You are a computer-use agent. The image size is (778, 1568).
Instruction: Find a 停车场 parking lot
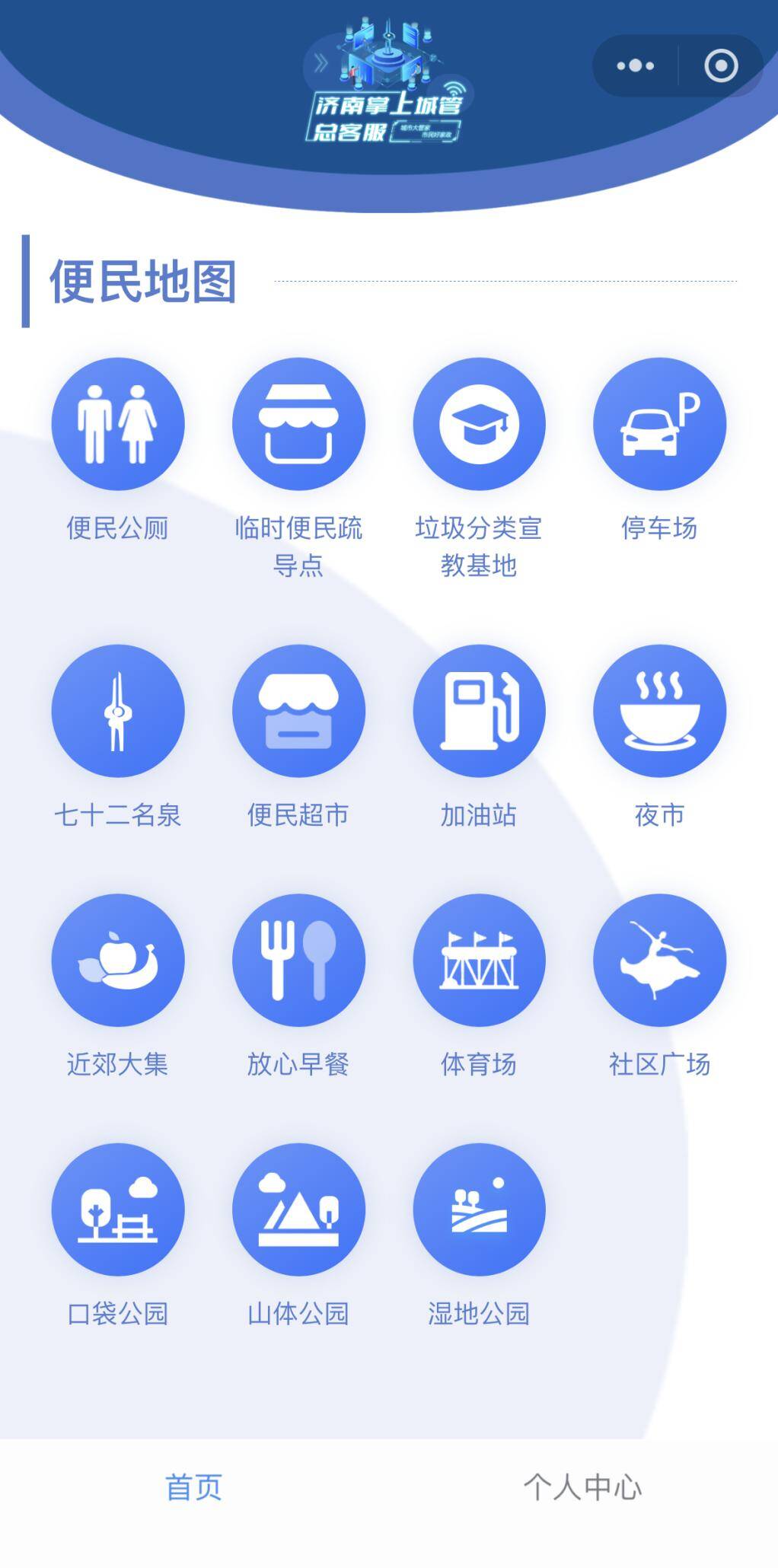[659, 424]
